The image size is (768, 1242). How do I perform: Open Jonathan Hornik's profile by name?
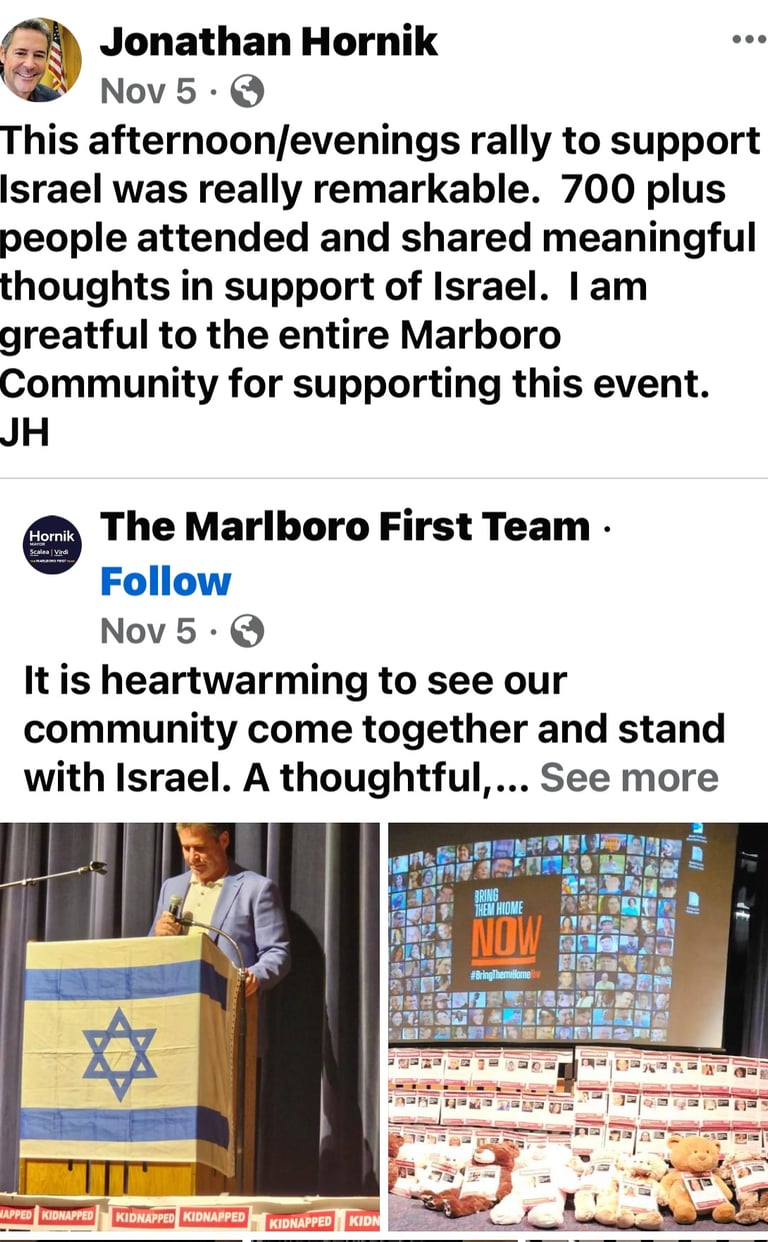269,41
